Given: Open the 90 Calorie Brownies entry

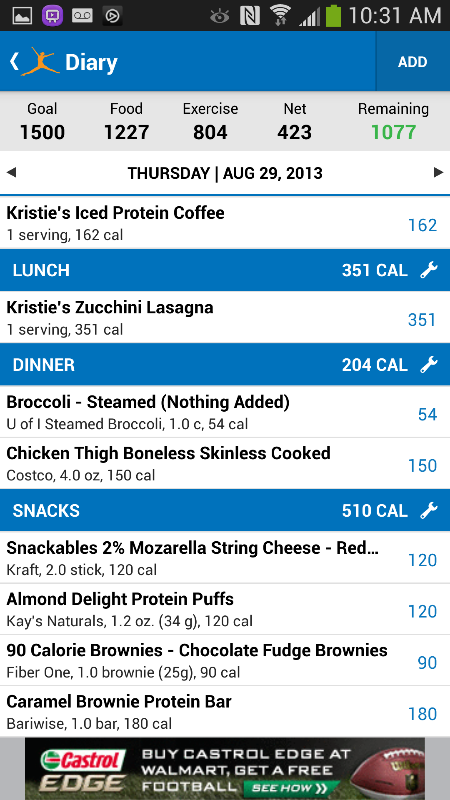Looking at the screenshot, I should point(225,660).
